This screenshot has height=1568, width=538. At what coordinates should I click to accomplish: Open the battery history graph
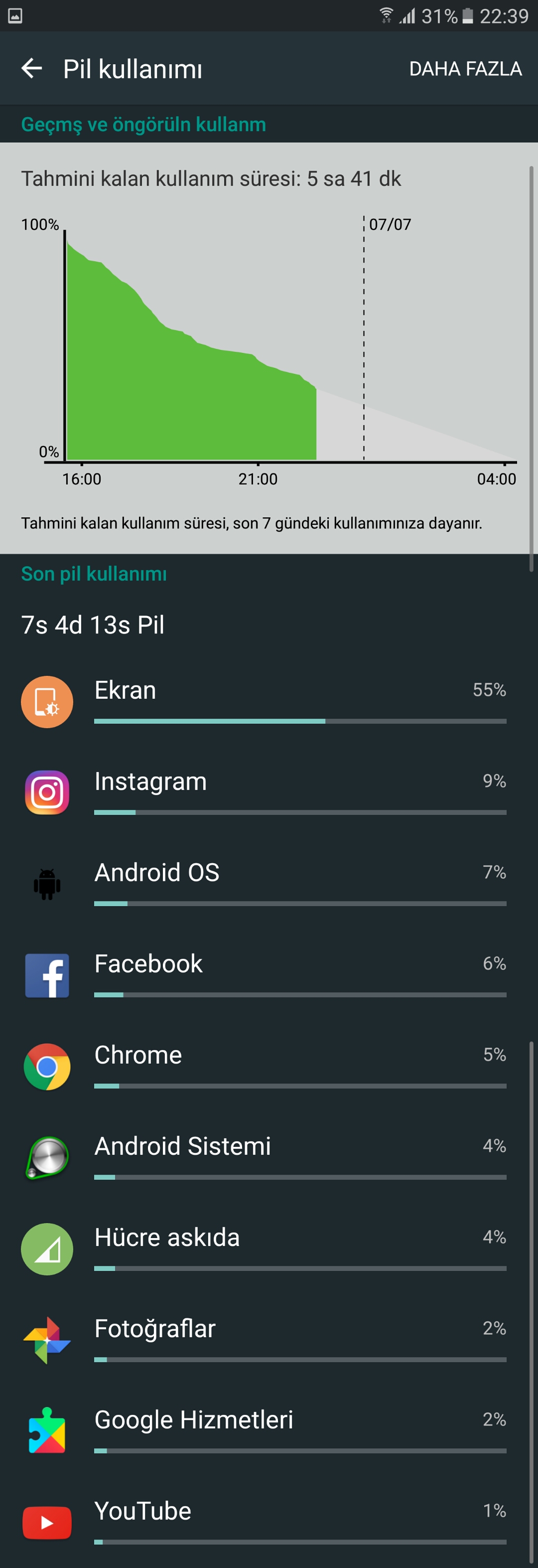coord(268,347)
